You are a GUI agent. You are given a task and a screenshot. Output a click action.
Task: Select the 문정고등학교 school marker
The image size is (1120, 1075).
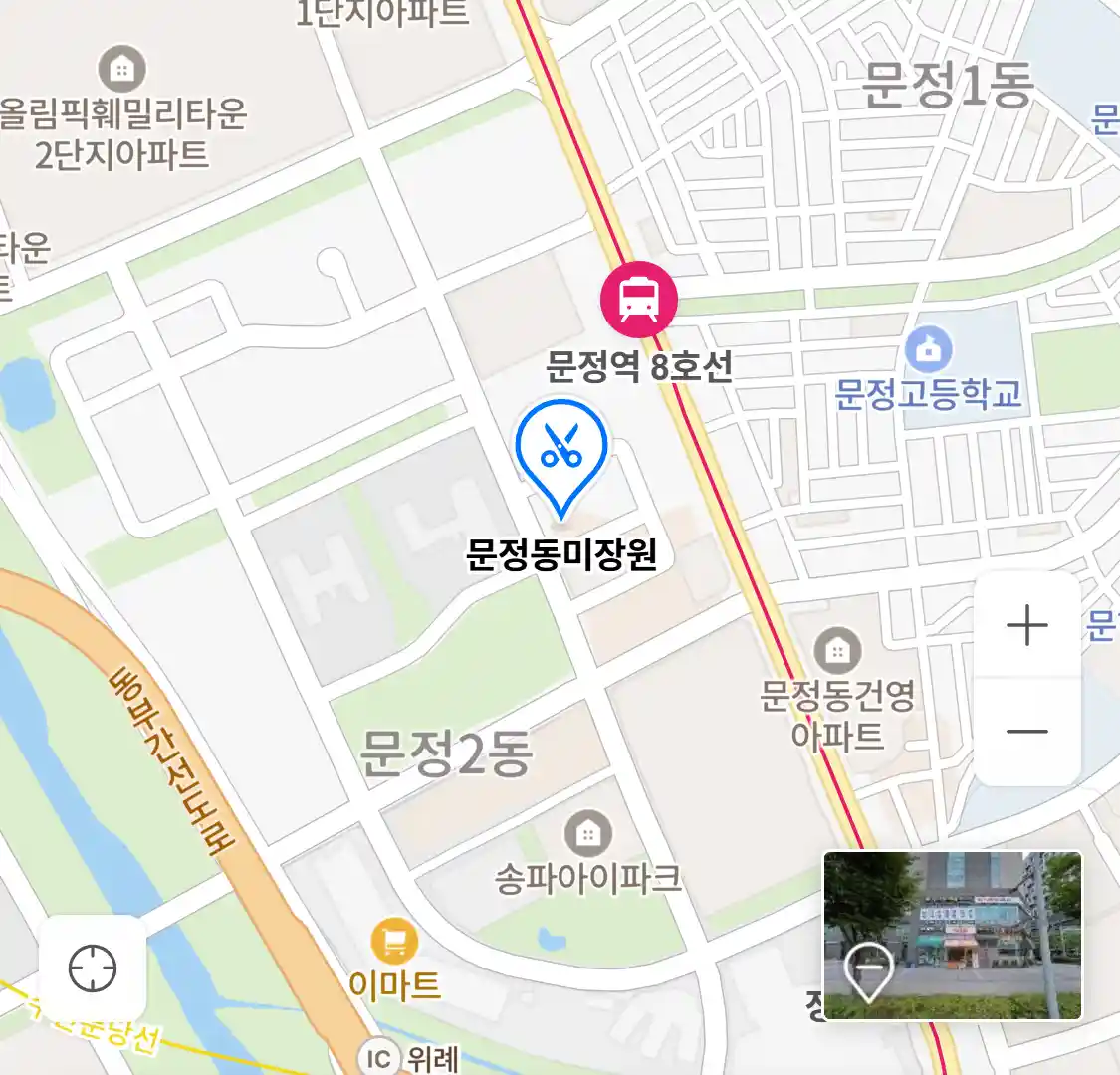928,350
